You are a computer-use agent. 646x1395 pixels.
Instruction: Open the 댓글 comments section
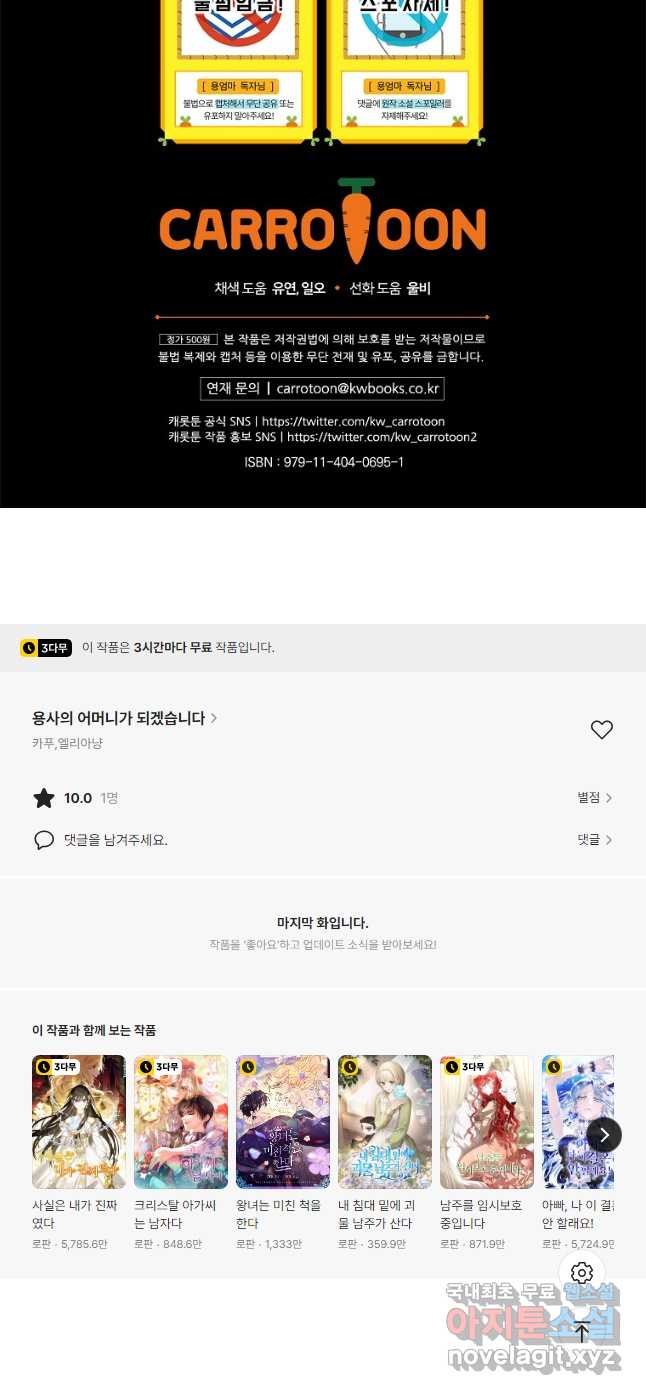click(594, 840)
